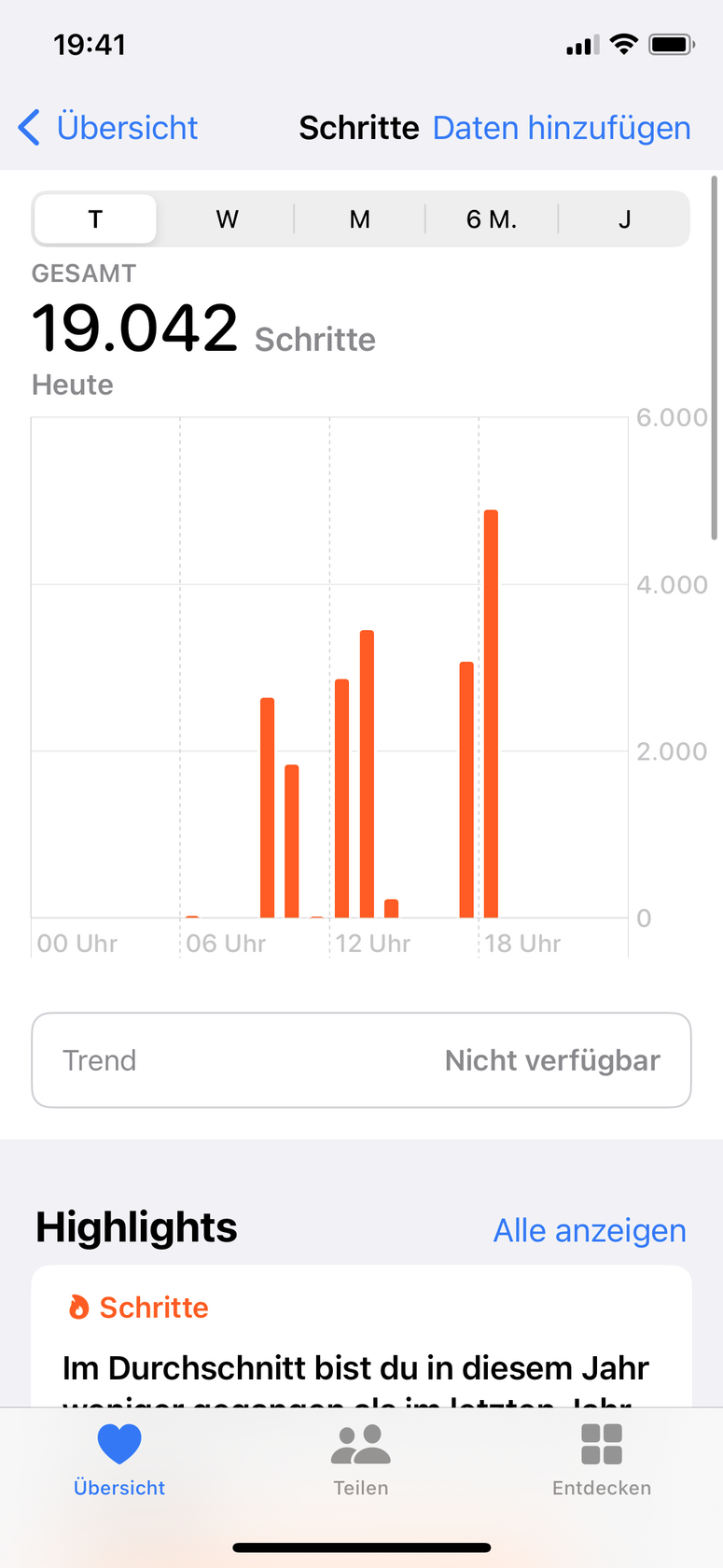This screenshot has width=723, height=1568.
Task: Switch to the W week view
Action: click(227, 219)
